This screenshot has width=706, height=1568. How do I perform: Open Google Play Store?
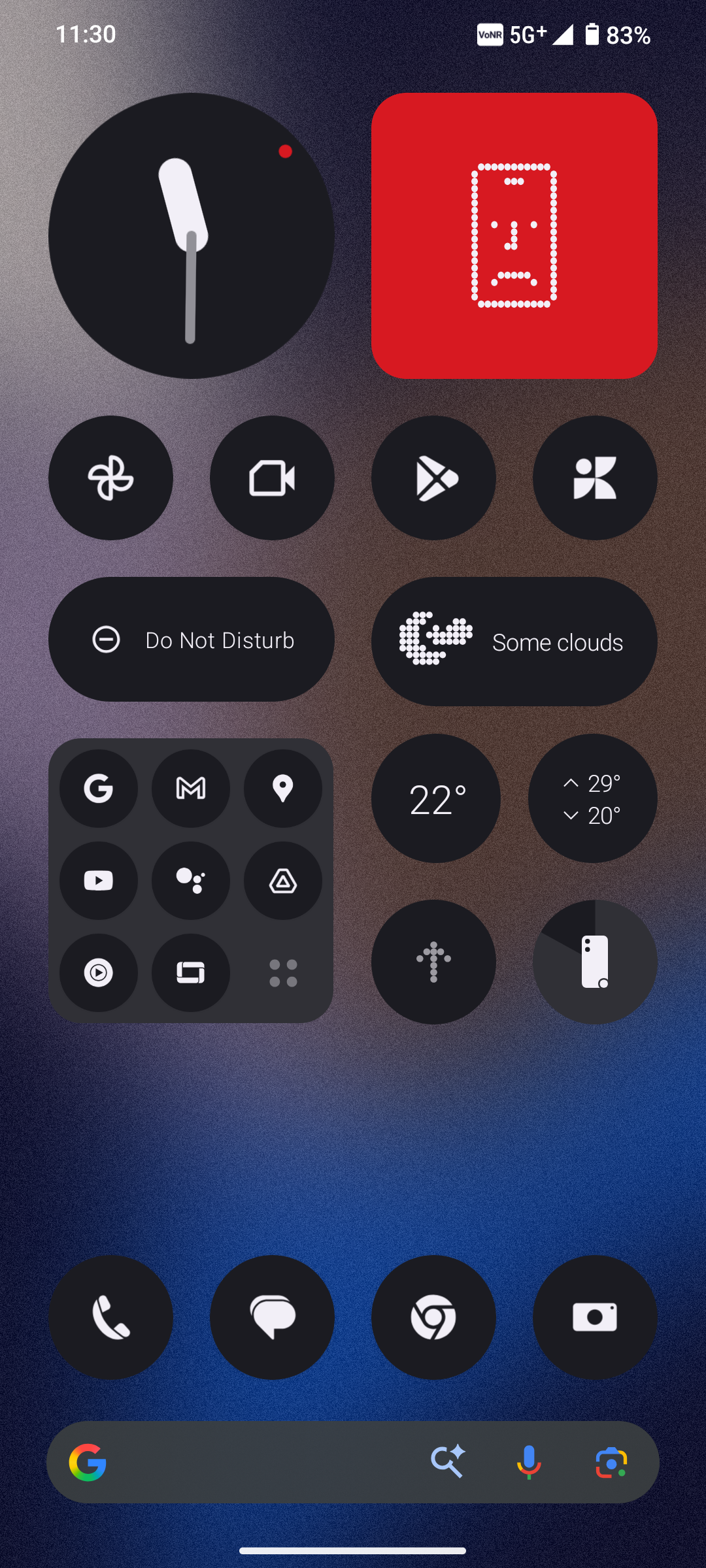[x=433, y=478]
